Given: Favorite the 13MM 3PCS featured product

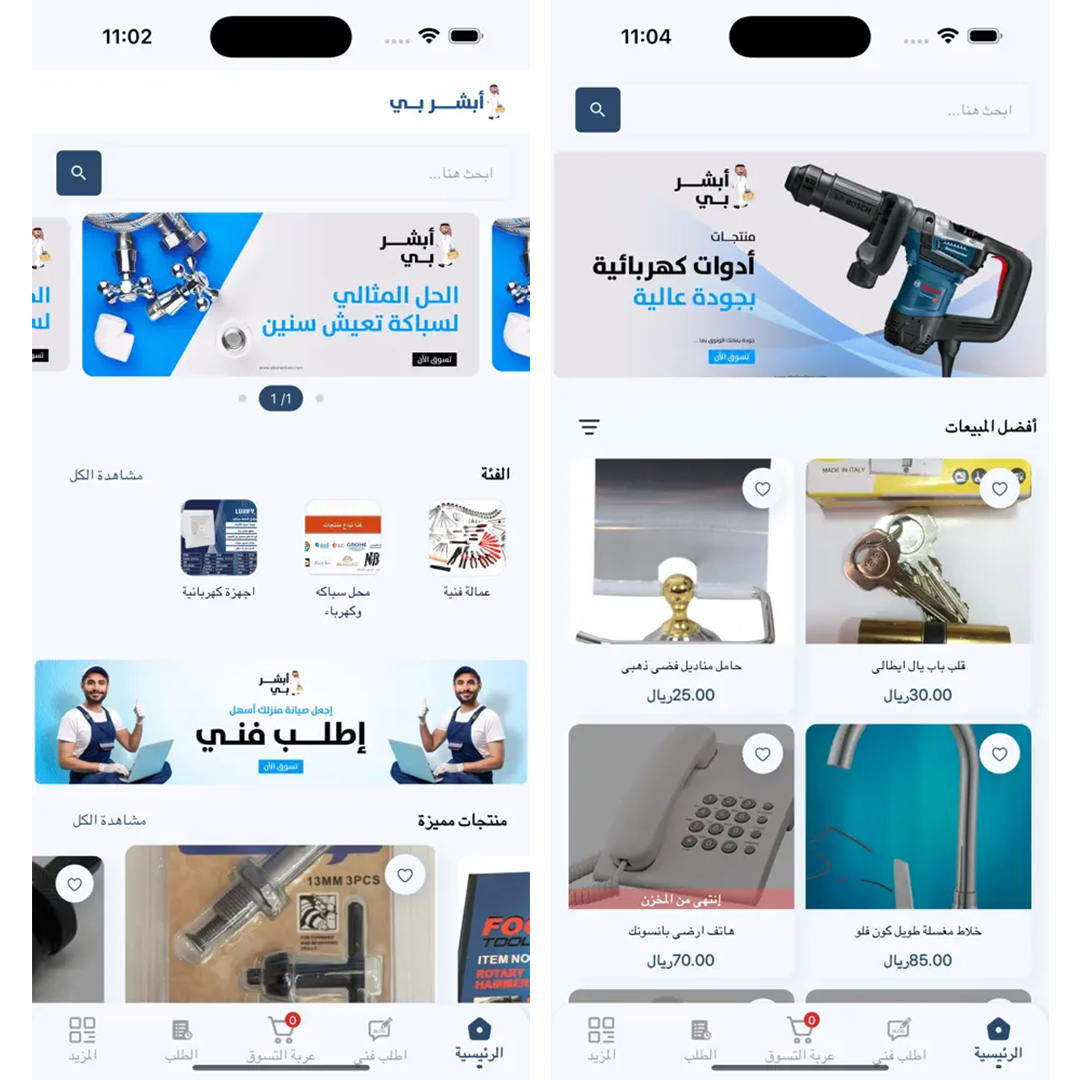Looking at the screenshot, I should [x=405, y=875].
